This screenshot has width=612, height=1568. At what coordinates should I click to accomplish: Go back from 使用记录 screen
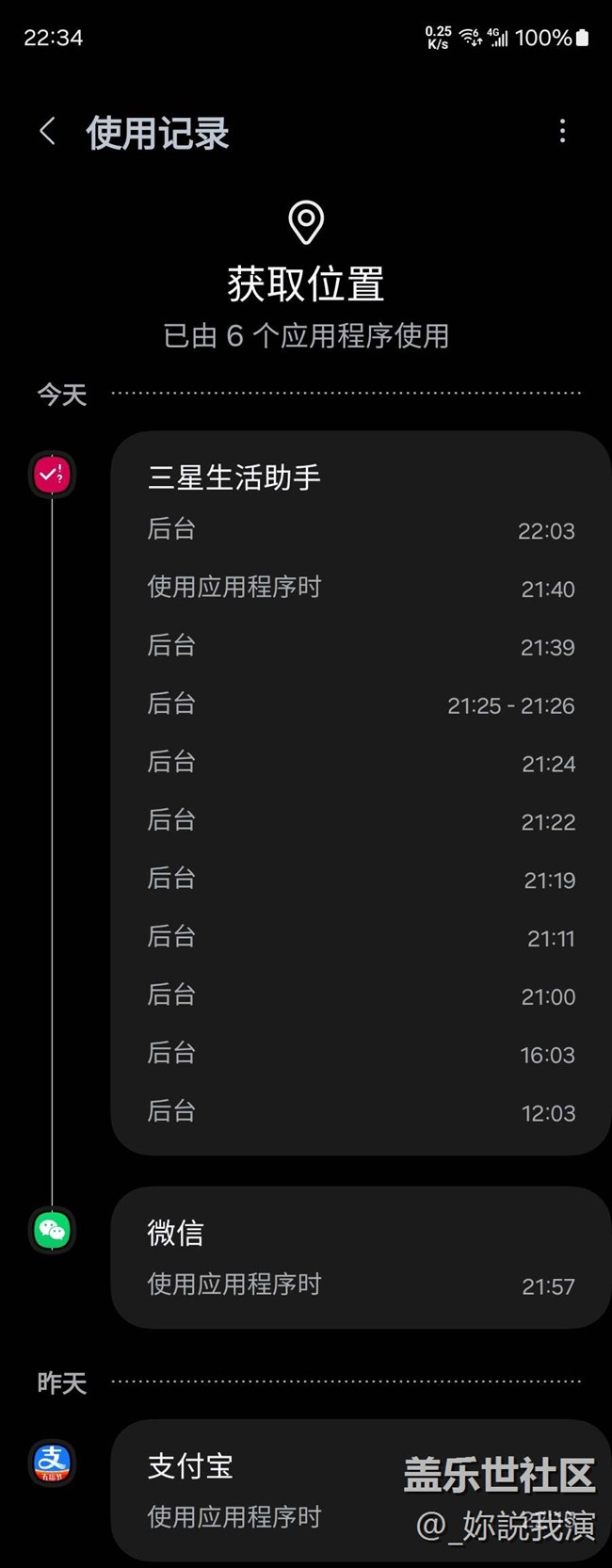click(x=48, y=132)
